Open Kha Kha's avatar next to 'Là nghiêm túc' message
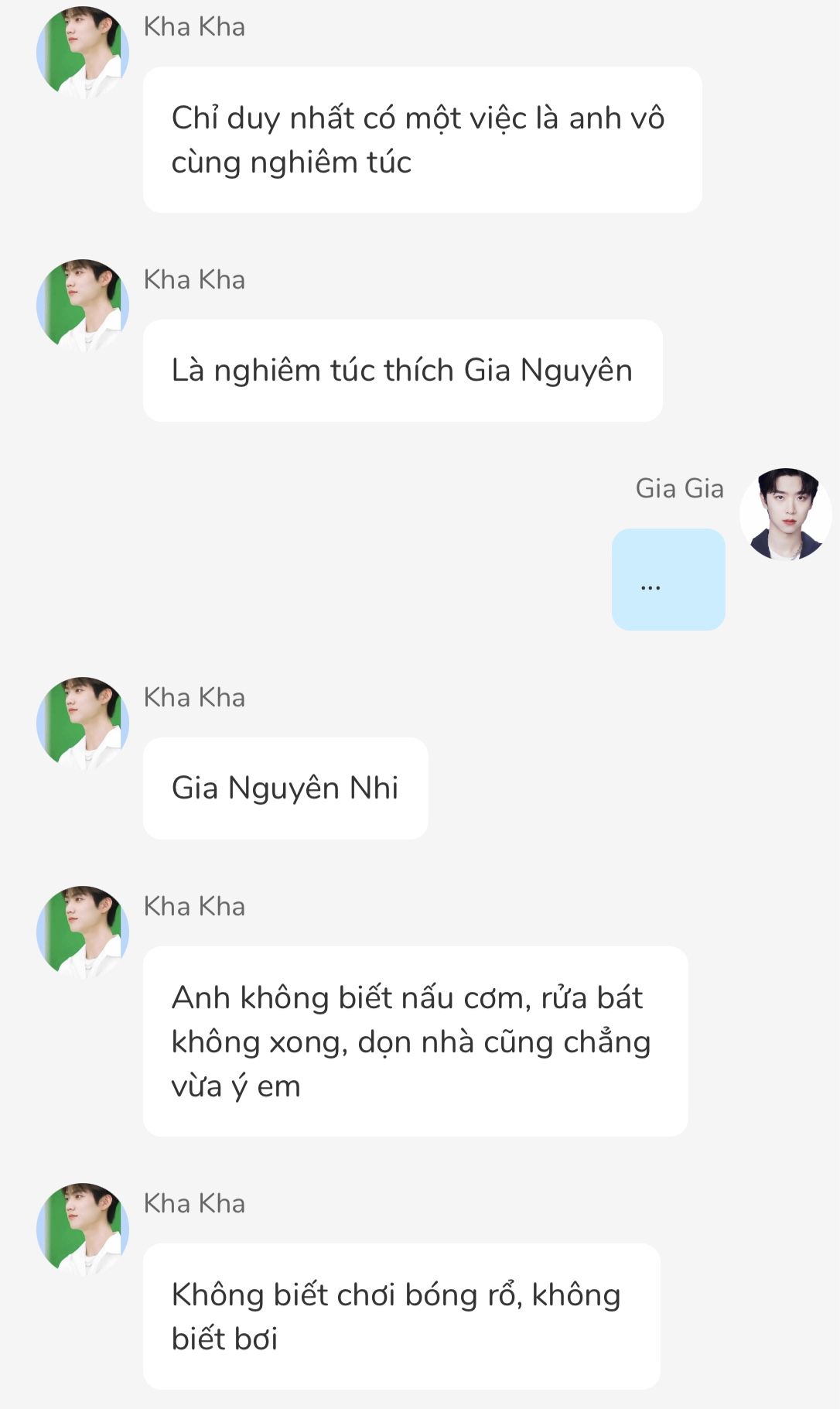 click(x=83, y=306)
